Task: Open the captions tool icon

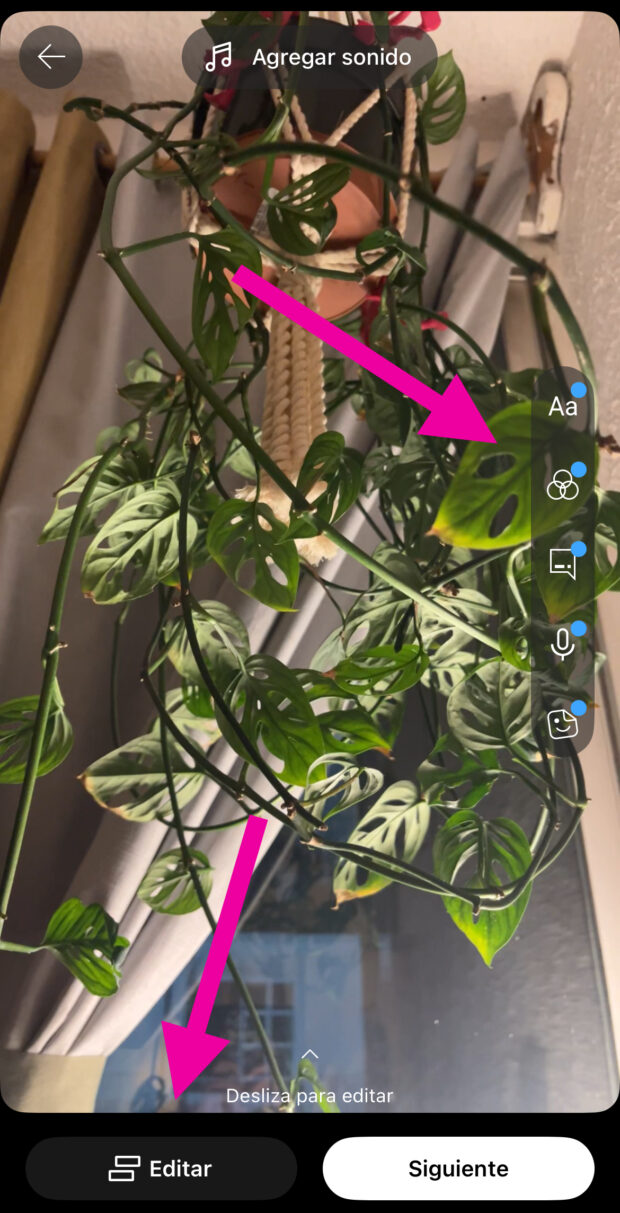Action: coord(563,565)
